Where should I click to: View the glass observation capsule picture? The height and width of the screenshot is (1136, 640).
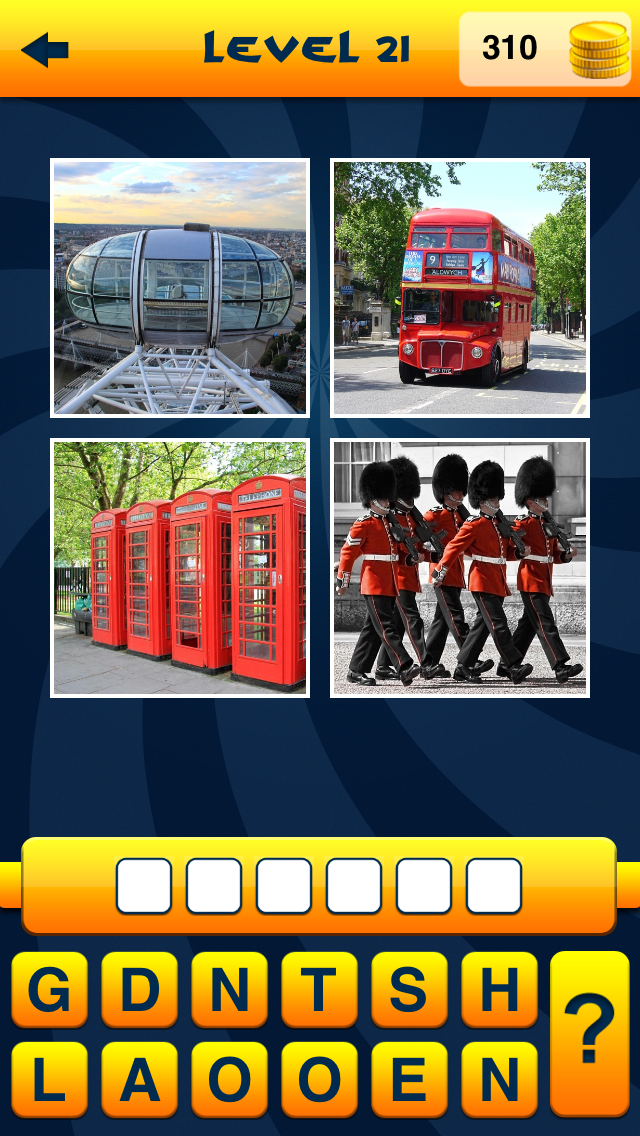pos(180,288)
